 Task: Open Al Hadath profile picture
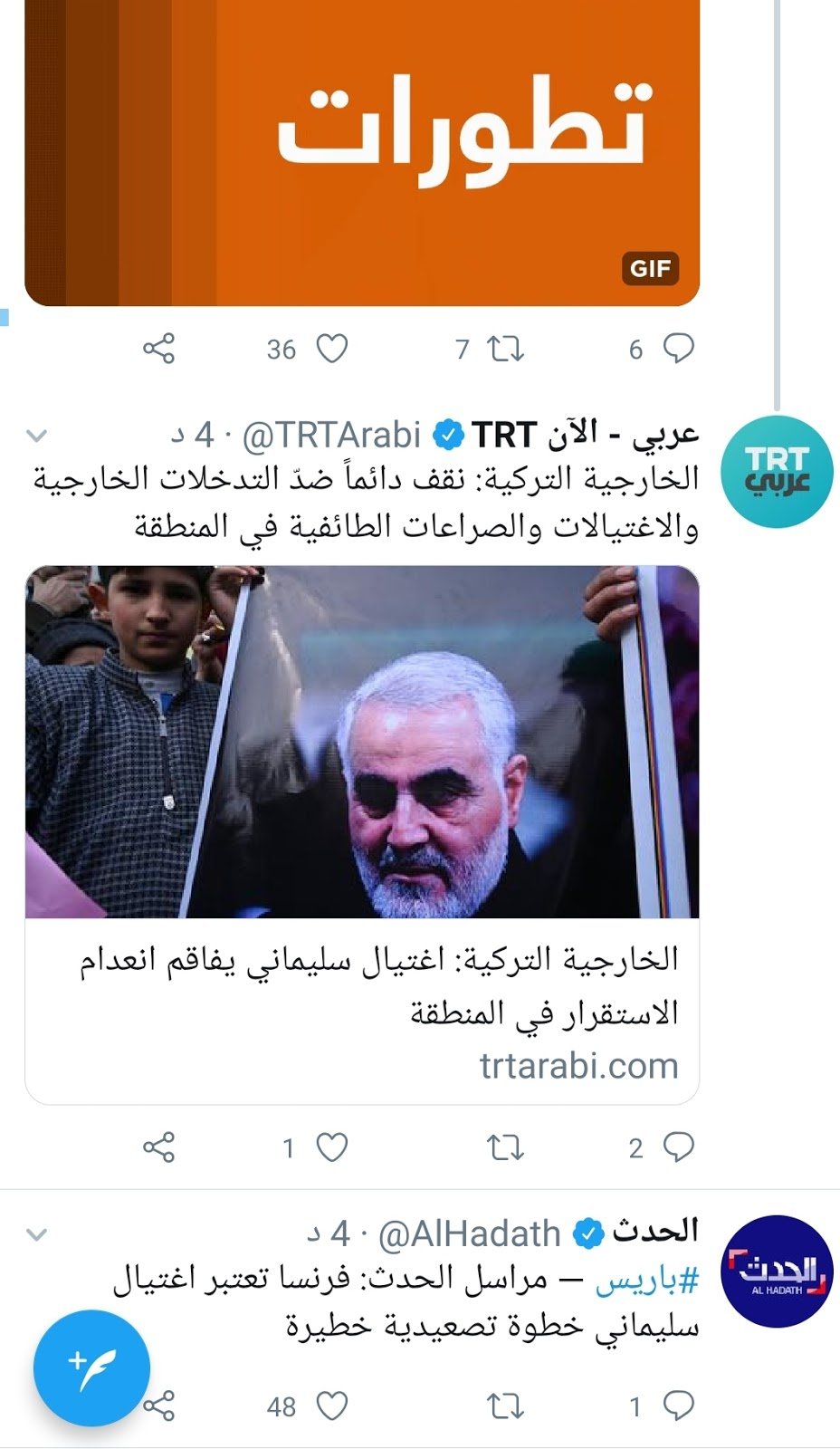pyautogui.click(x=777, y=1271)
